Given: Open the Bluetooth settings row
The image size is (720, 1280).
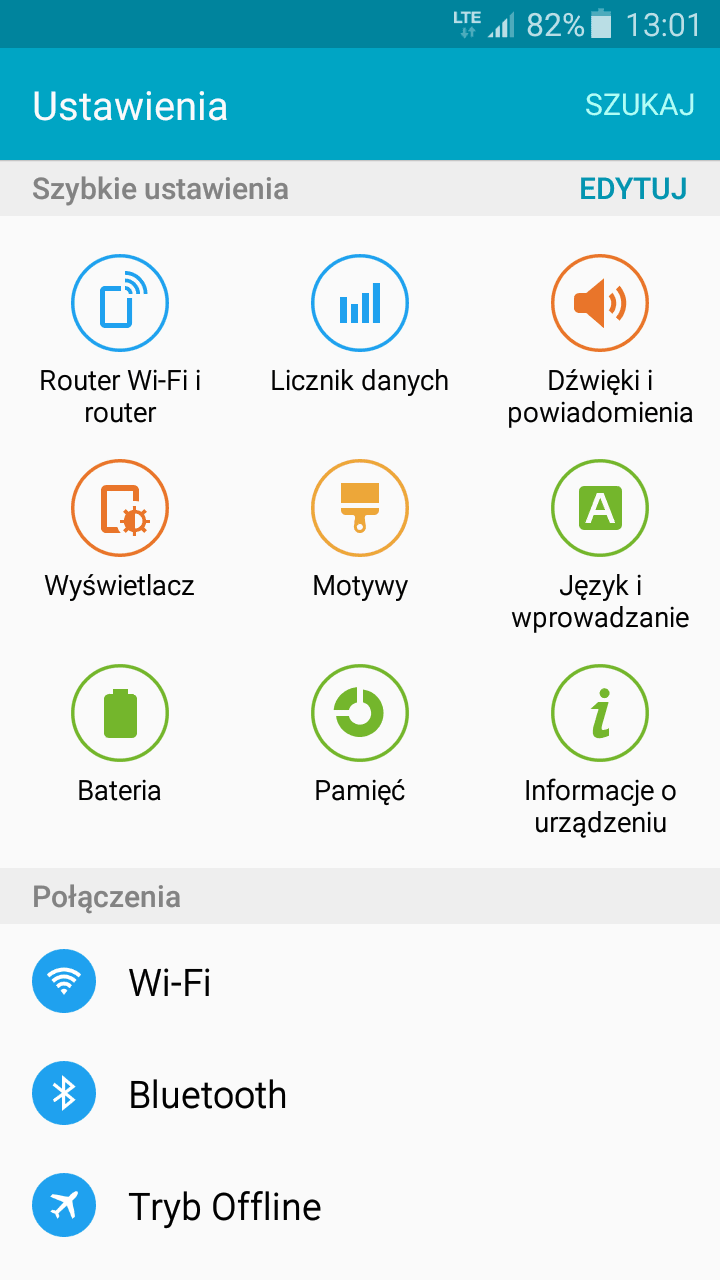Looking at the screenshot, I should pos(360,1094).
